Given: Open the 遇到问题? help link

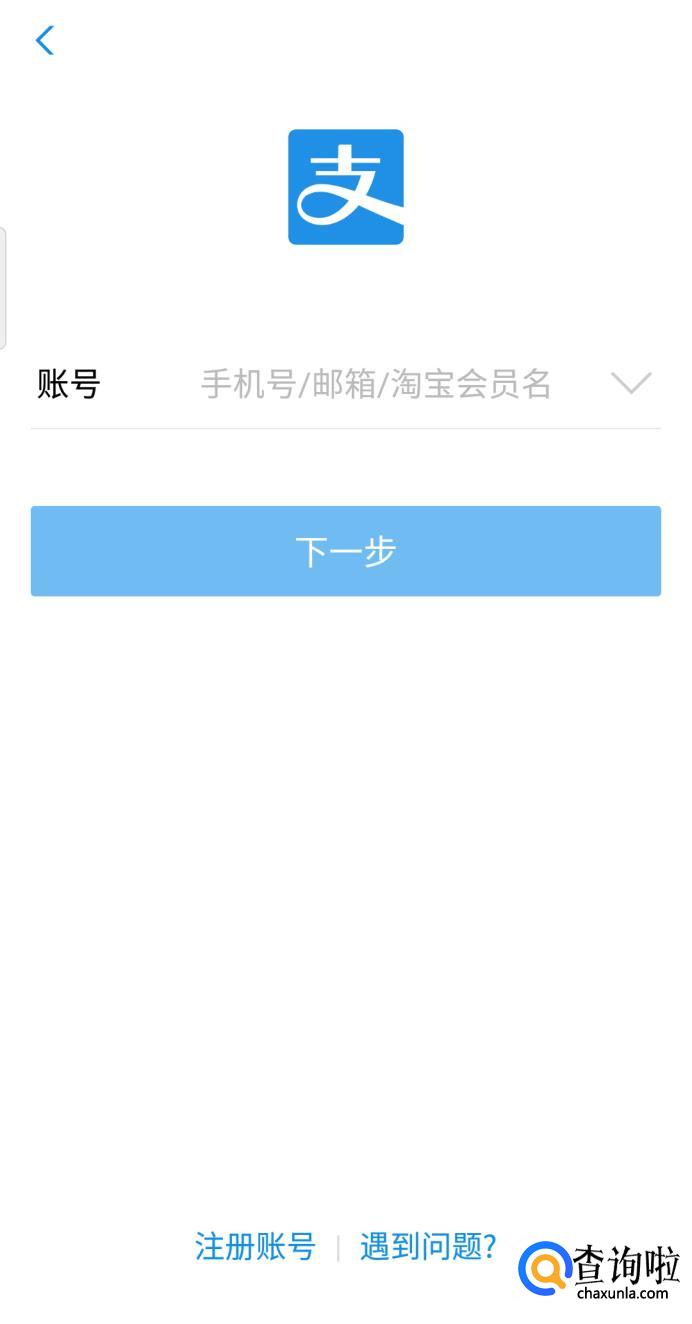Looking at the screenshot, I should [428, 1246].
